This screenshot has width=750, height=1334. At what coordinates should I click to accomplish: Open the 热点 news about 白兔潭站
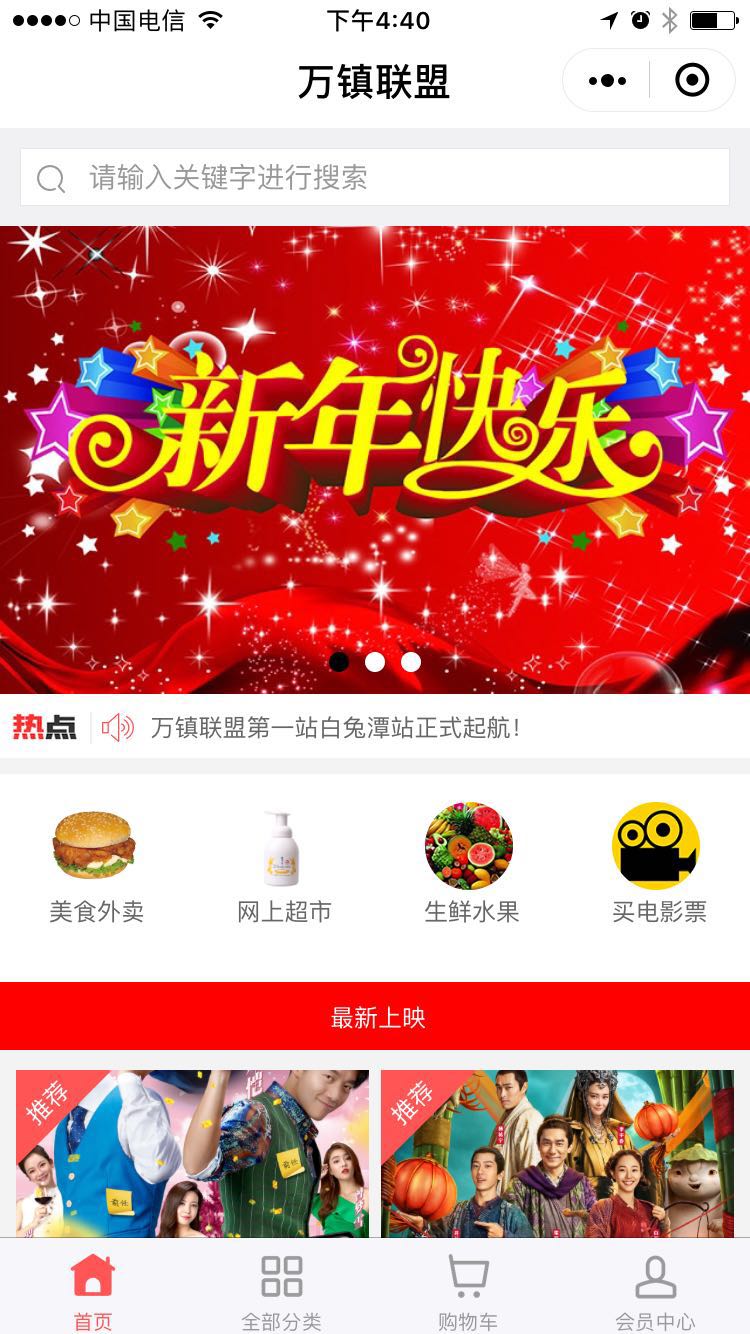coord(335,728)
